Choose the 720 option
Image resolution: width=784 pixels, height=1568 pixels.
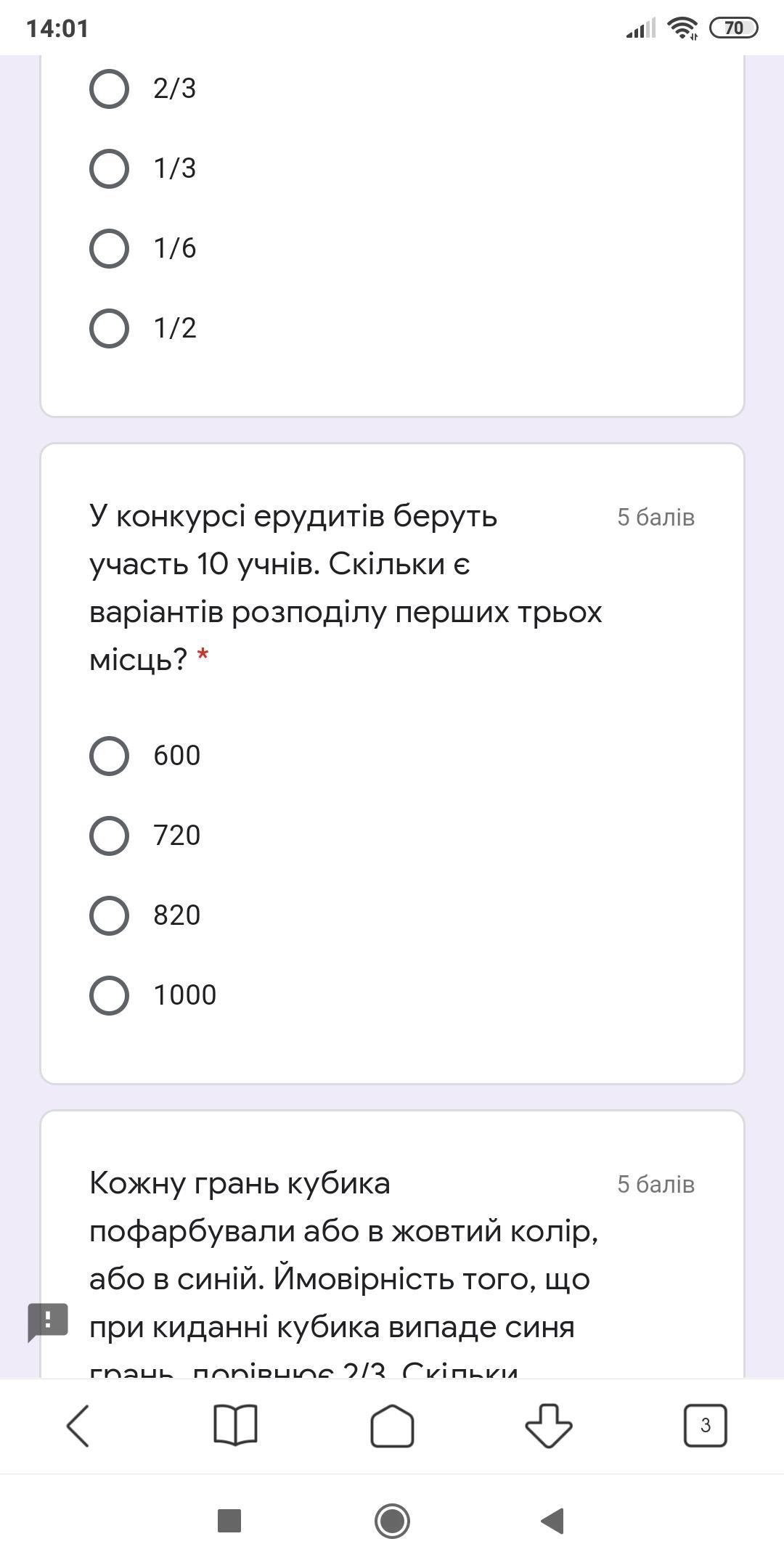point(109,836)
